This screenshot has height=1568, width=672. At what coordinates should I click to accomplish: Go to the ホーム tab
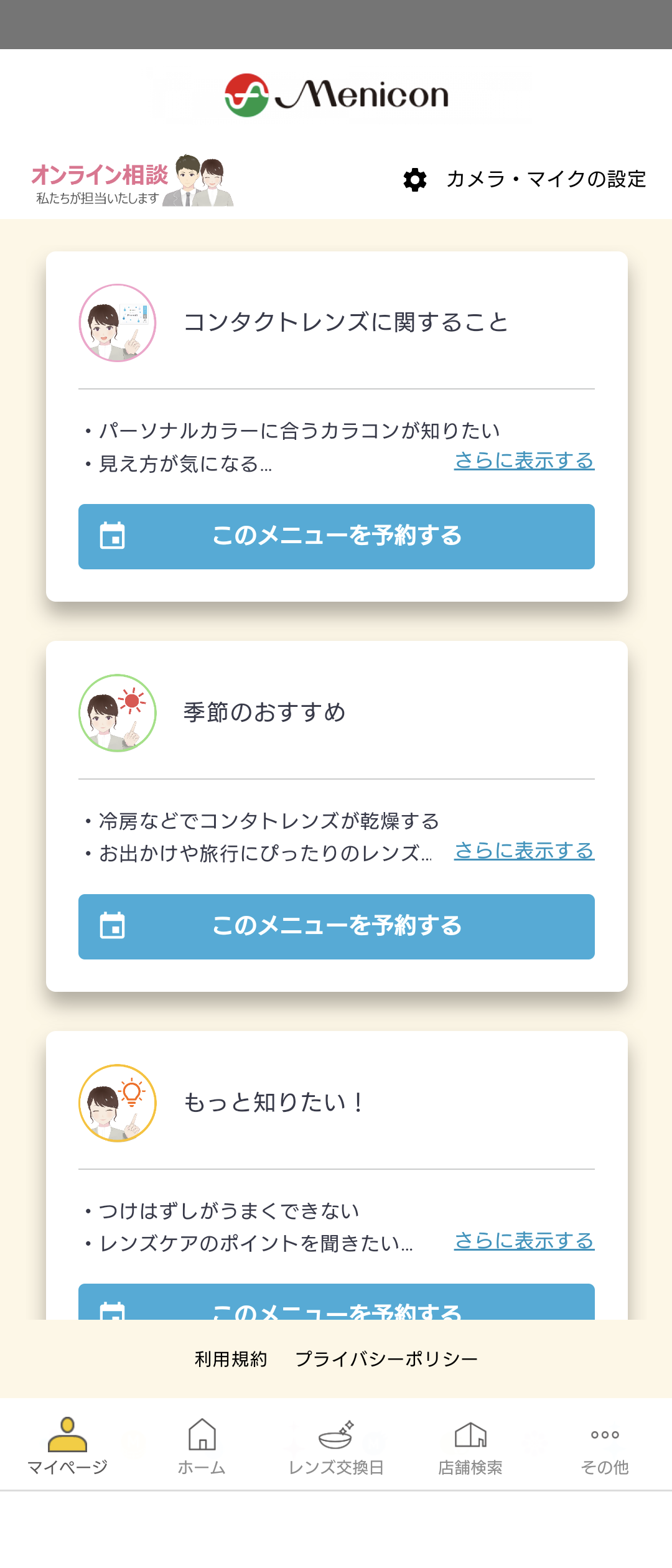point(202,1446)
